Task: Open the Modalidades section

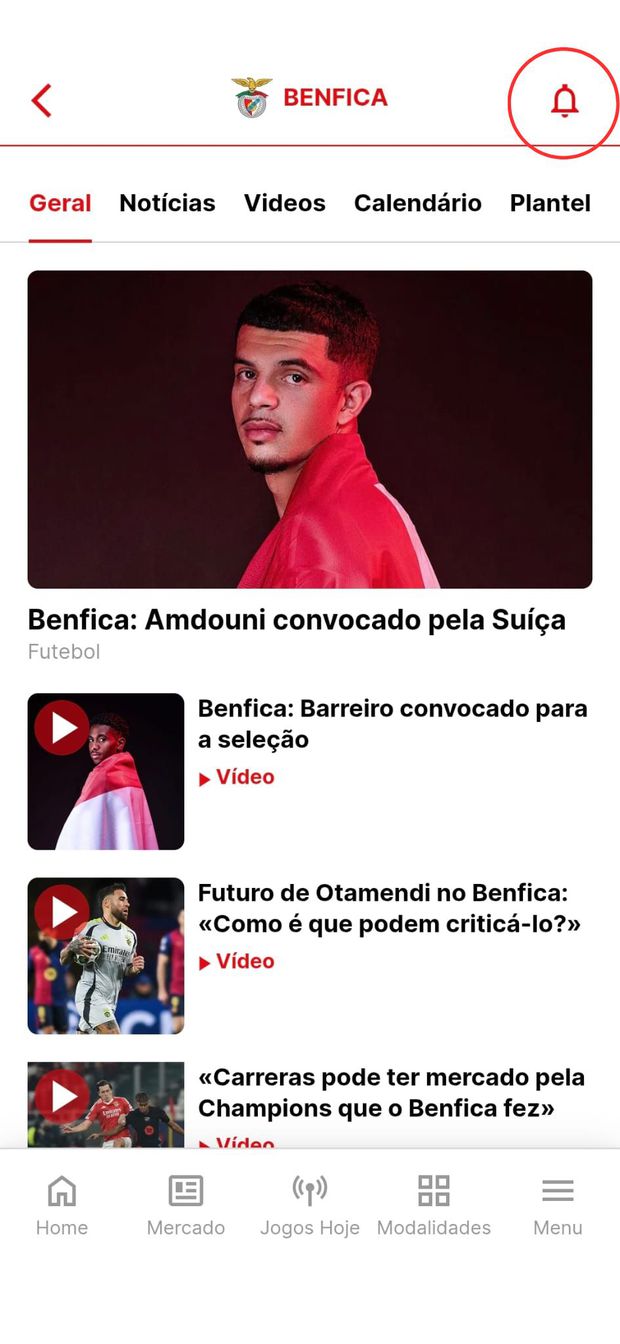Action: pos(434,1205)
